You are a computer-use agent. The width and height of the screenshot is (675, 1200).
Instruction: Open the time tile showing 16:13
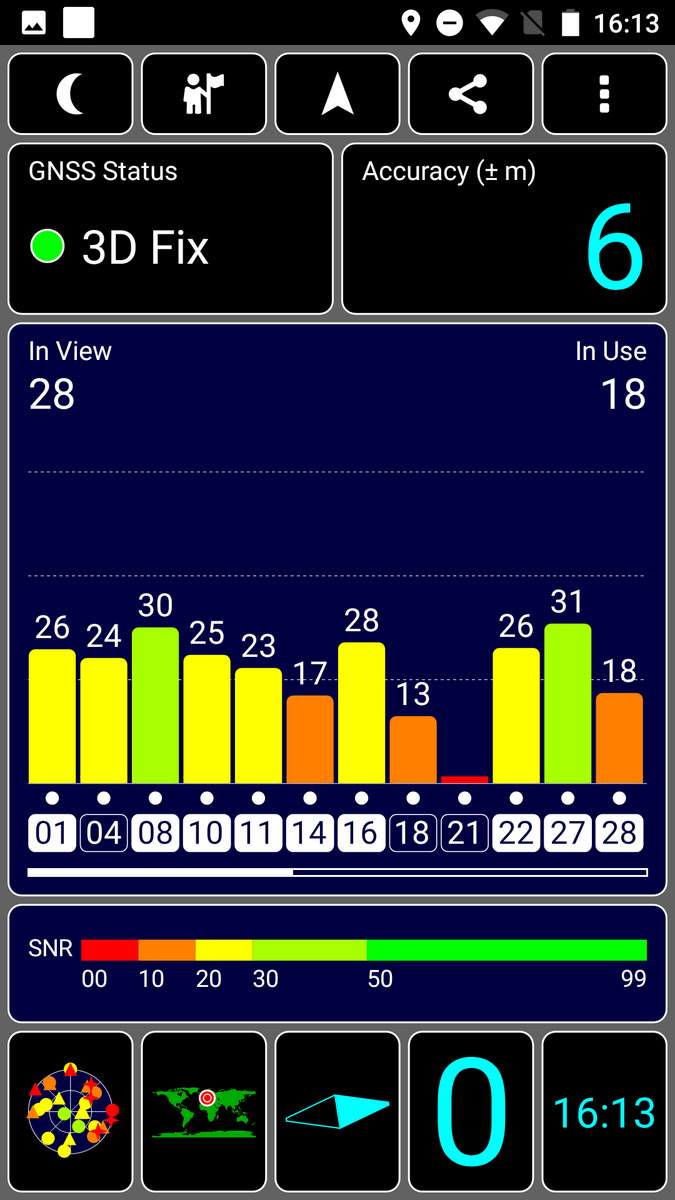pos(604,1111)
